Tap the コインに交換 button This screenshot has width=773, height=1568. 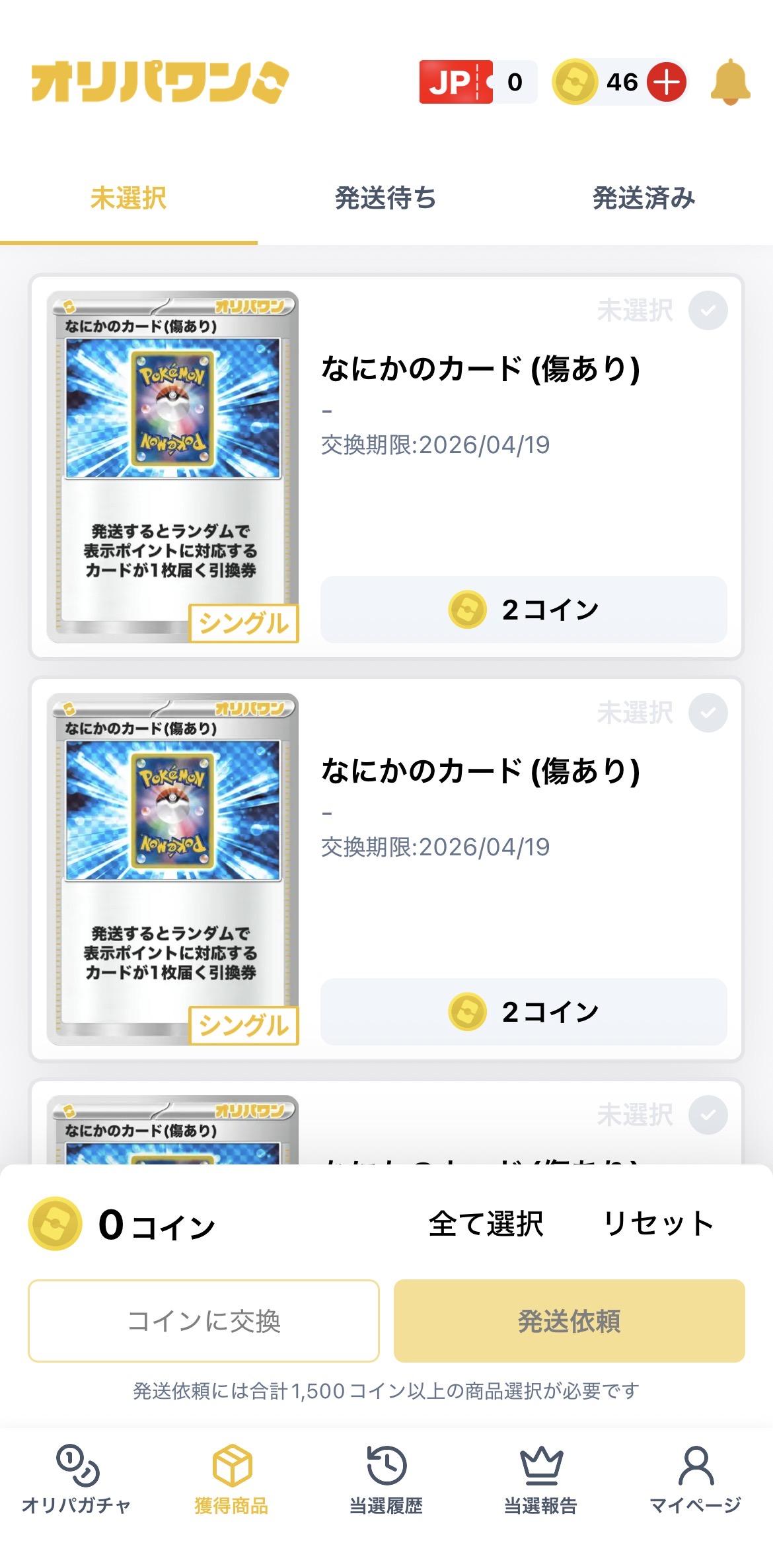(x=203, y=1321)
